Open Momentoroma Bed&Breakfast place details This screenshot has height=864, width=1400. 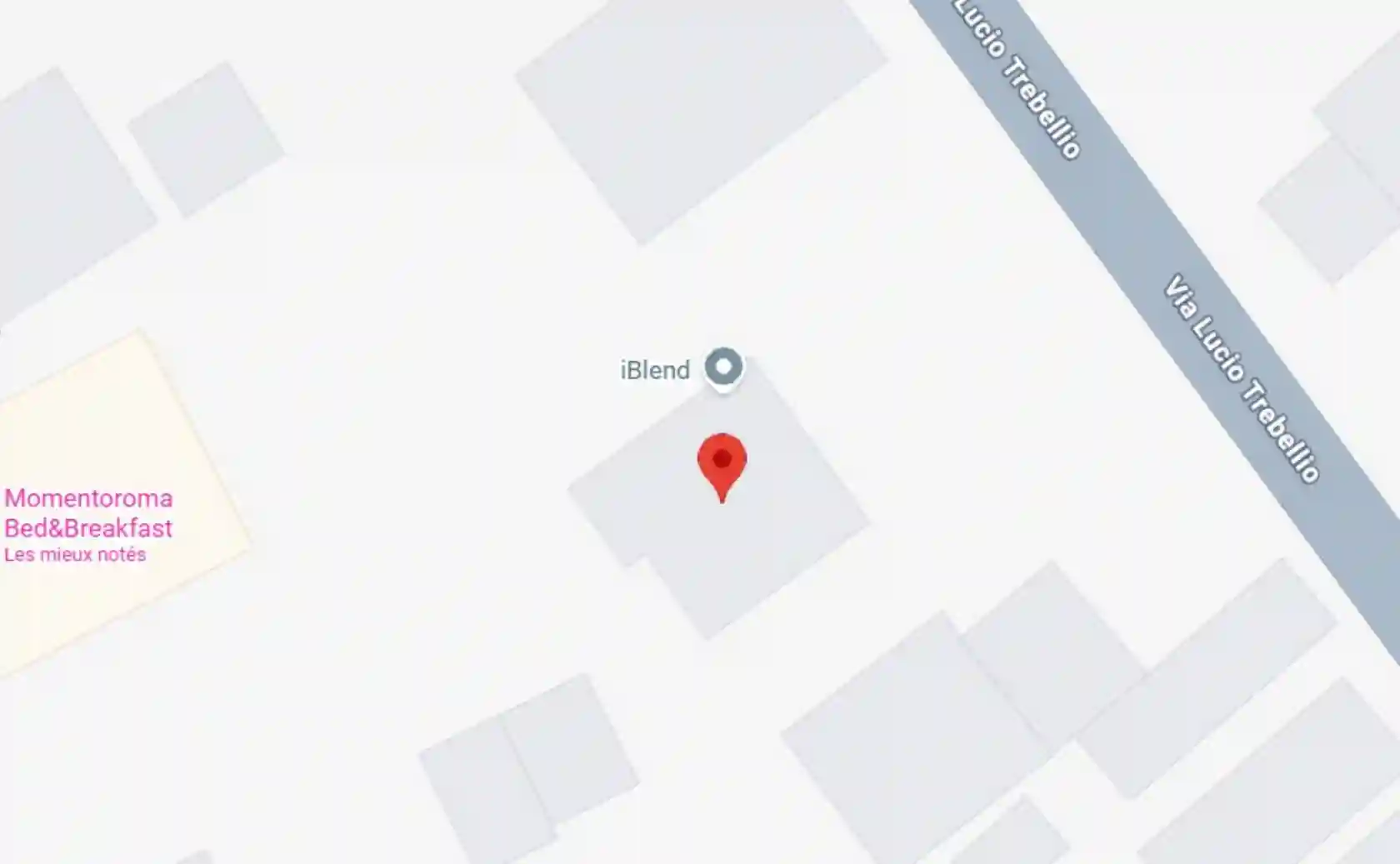(88, 513)
